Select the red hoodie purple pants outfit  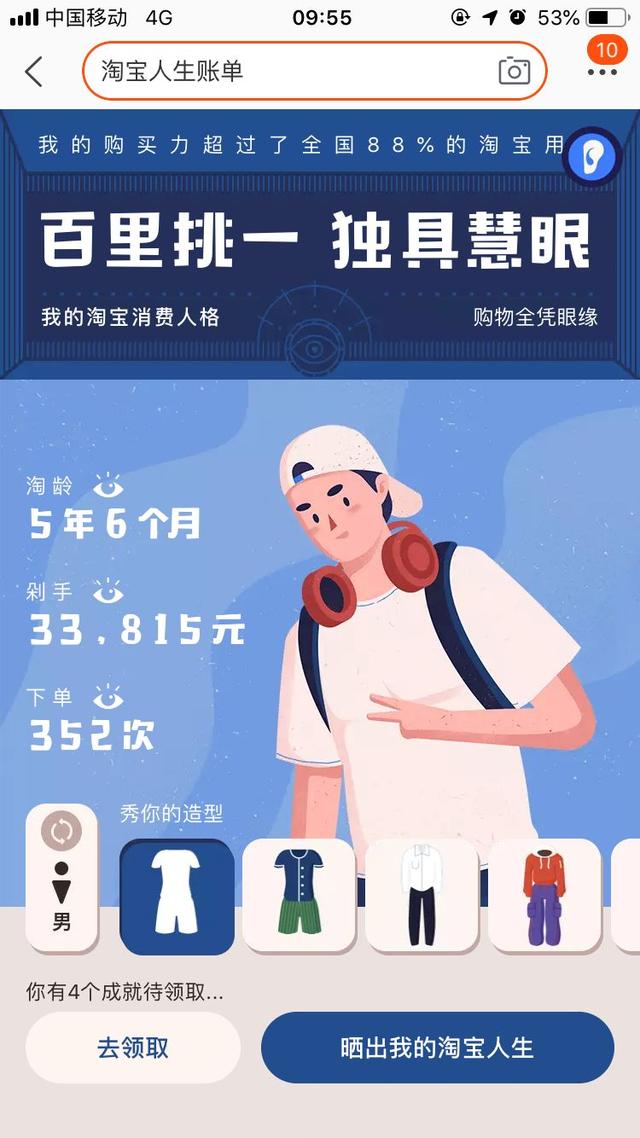point(544,895)
